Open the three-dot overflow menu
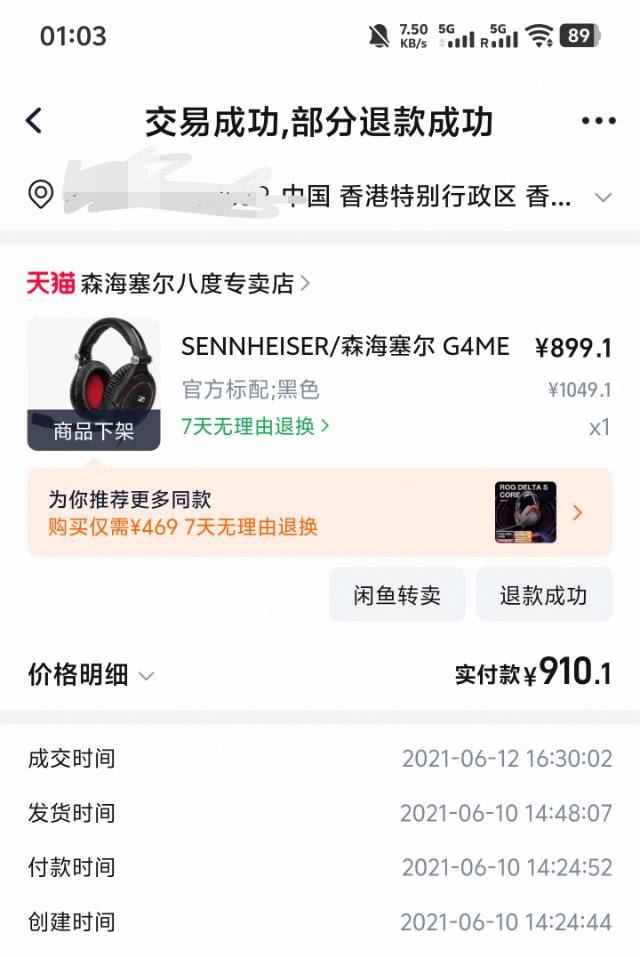The height and width of the screenshot is (957, 640). 598,121
